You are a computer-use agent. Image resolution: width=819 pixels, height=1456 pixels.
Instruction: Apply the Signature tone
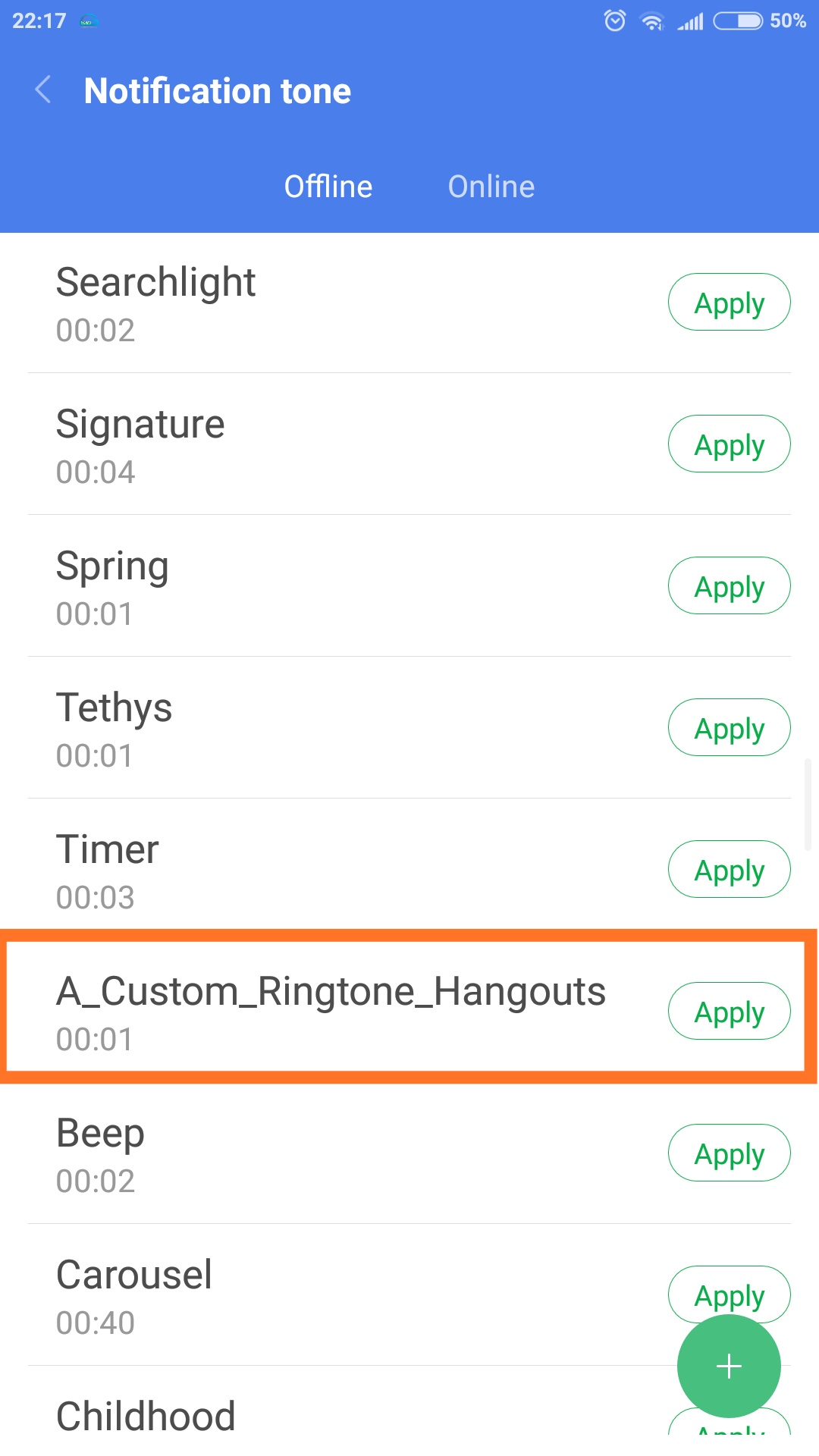tap(729, 444)
